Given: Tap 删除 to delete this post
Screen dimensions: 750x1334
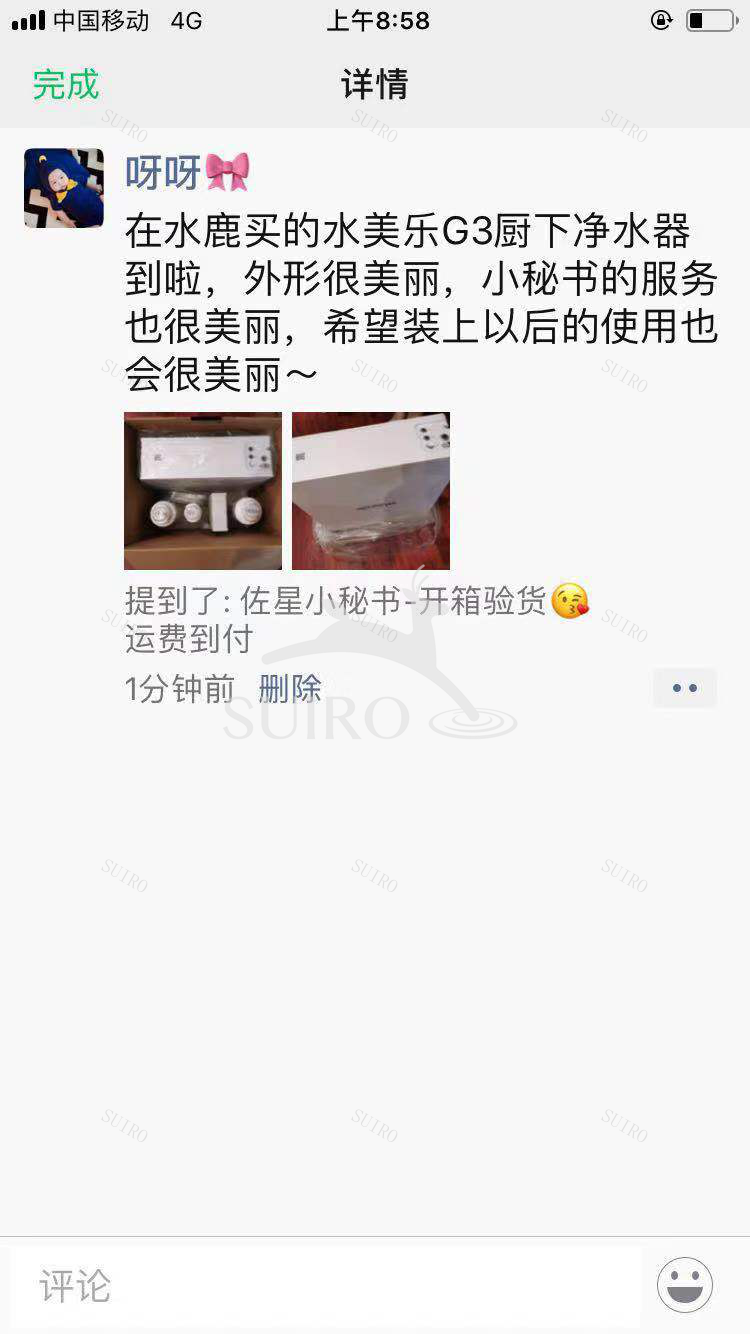Looking at the screenshot, I should point(290,688).
